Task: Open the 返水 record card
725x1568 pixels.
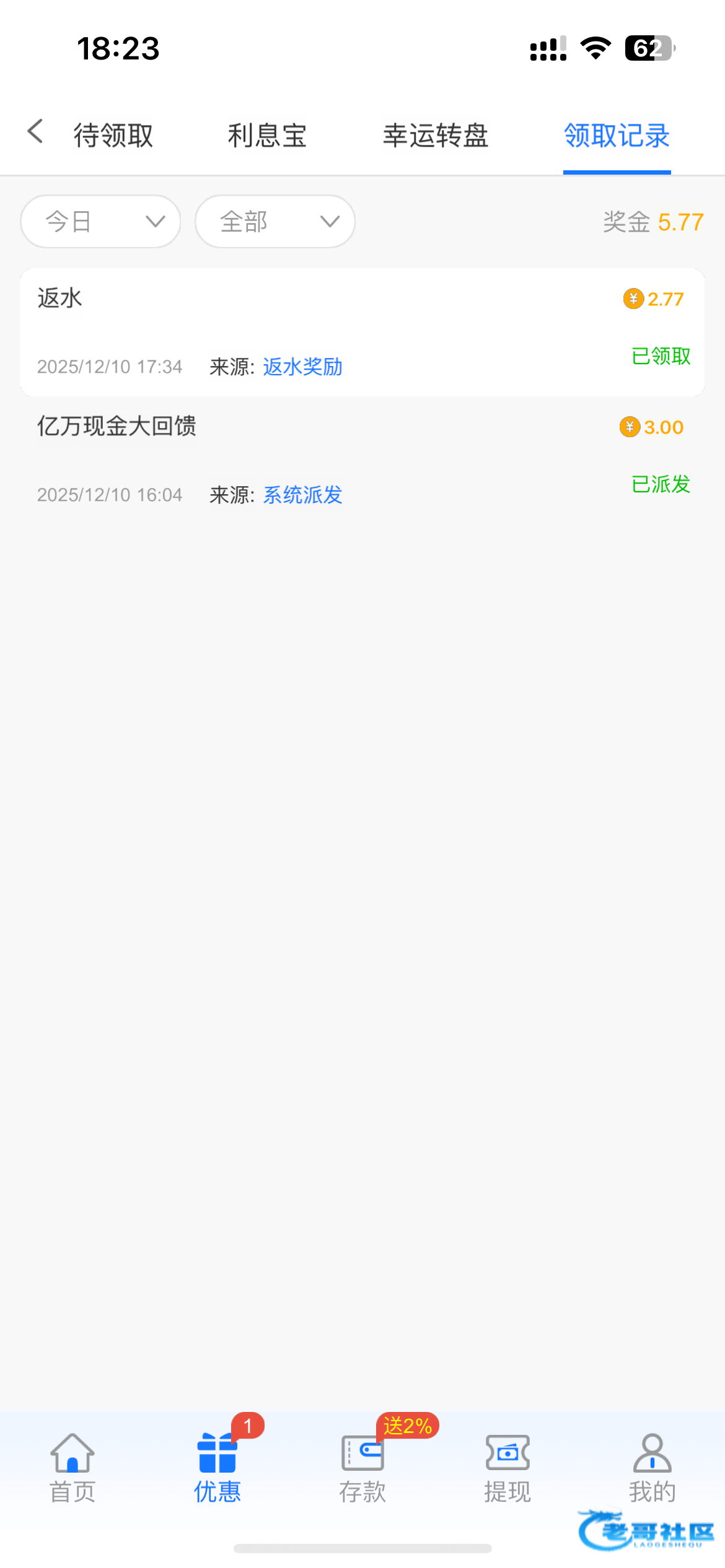Action: tap(362, 332)
